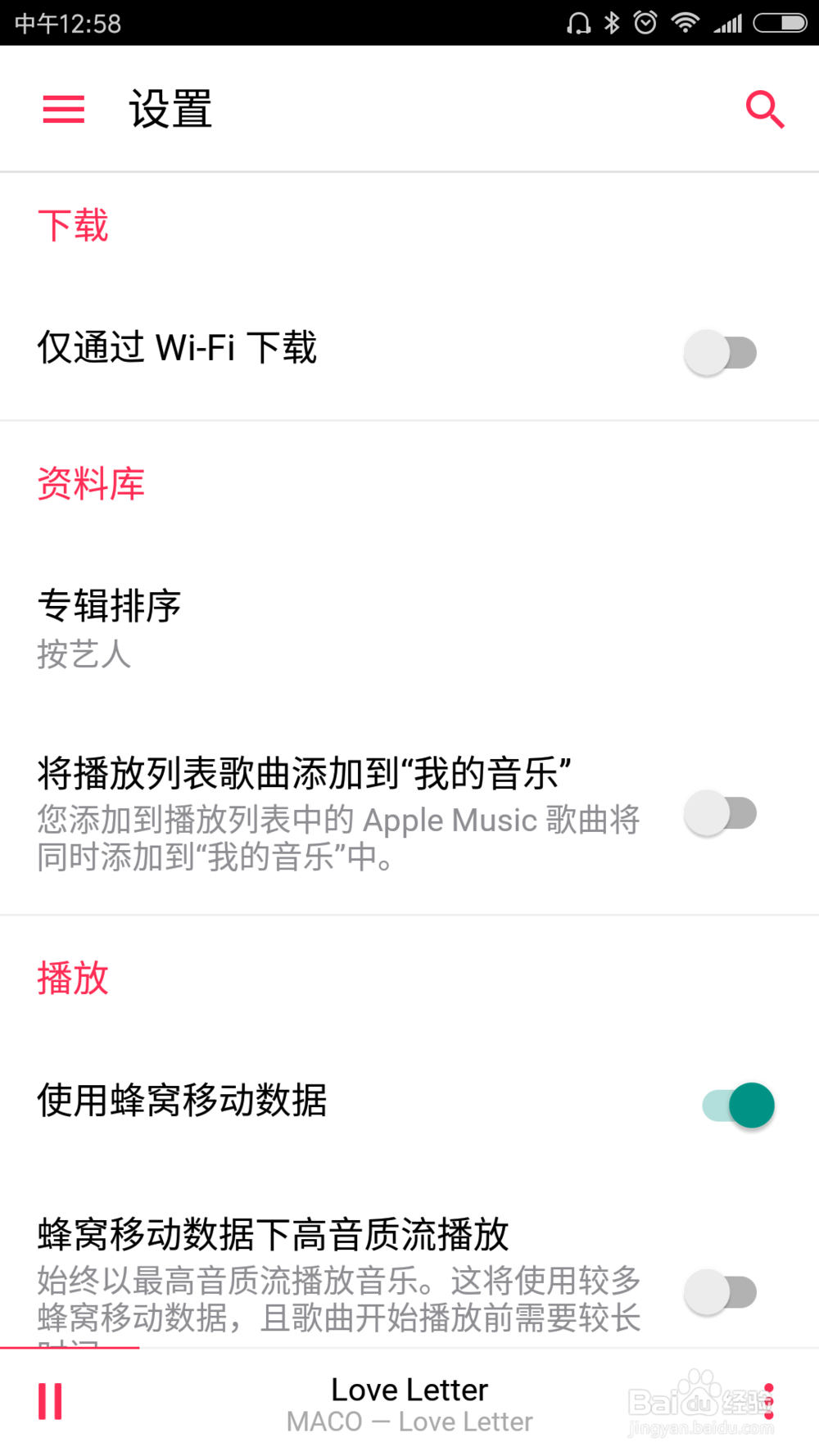The width and height of the screenshot is (819, 1456).
Task: Click the battery indicator in the status bar
Action: pyautogui.click(x=780, y=22)
